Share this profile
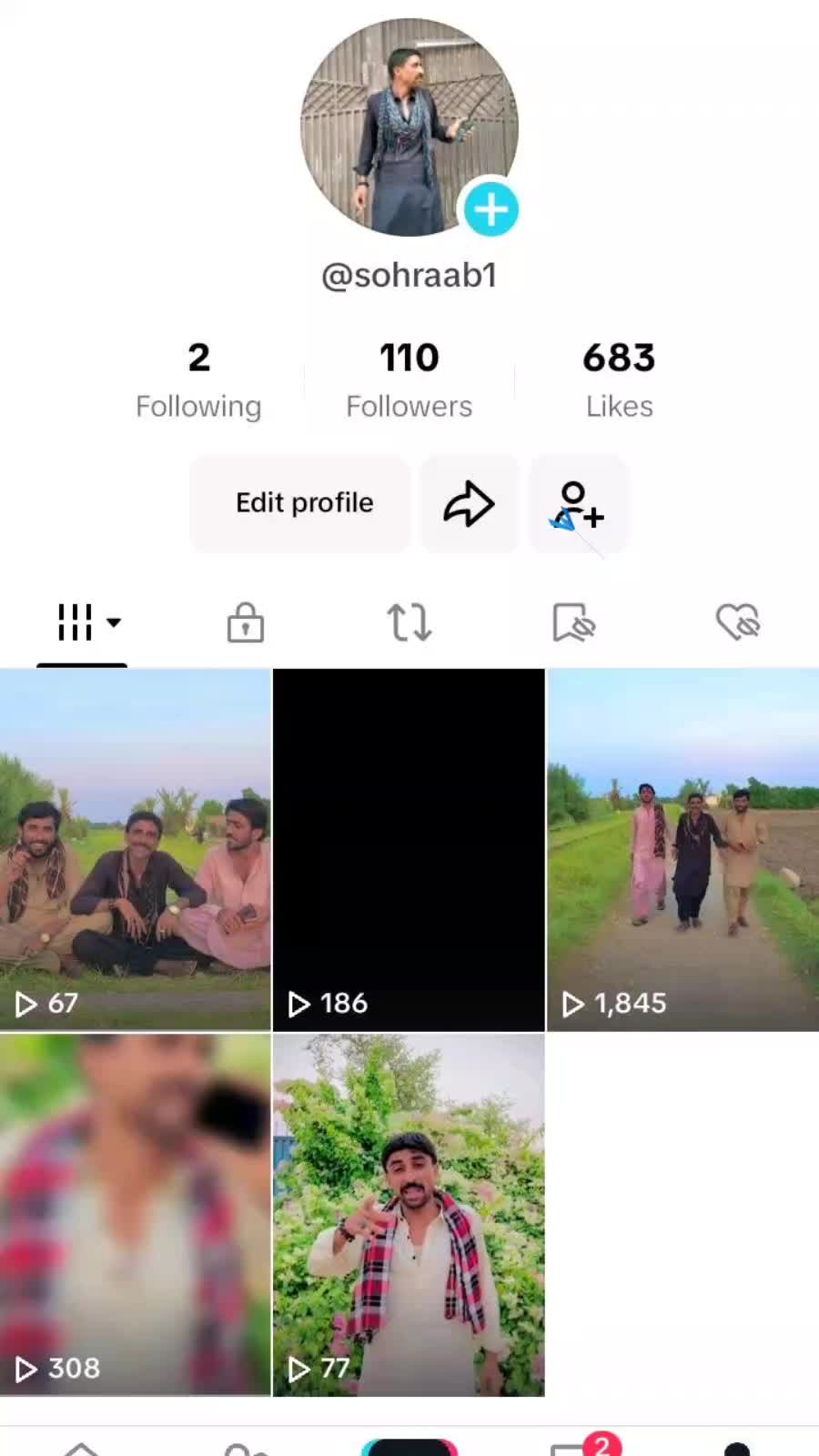The height and width of the screenshot is (1456, 819). (x=469, y=503)
